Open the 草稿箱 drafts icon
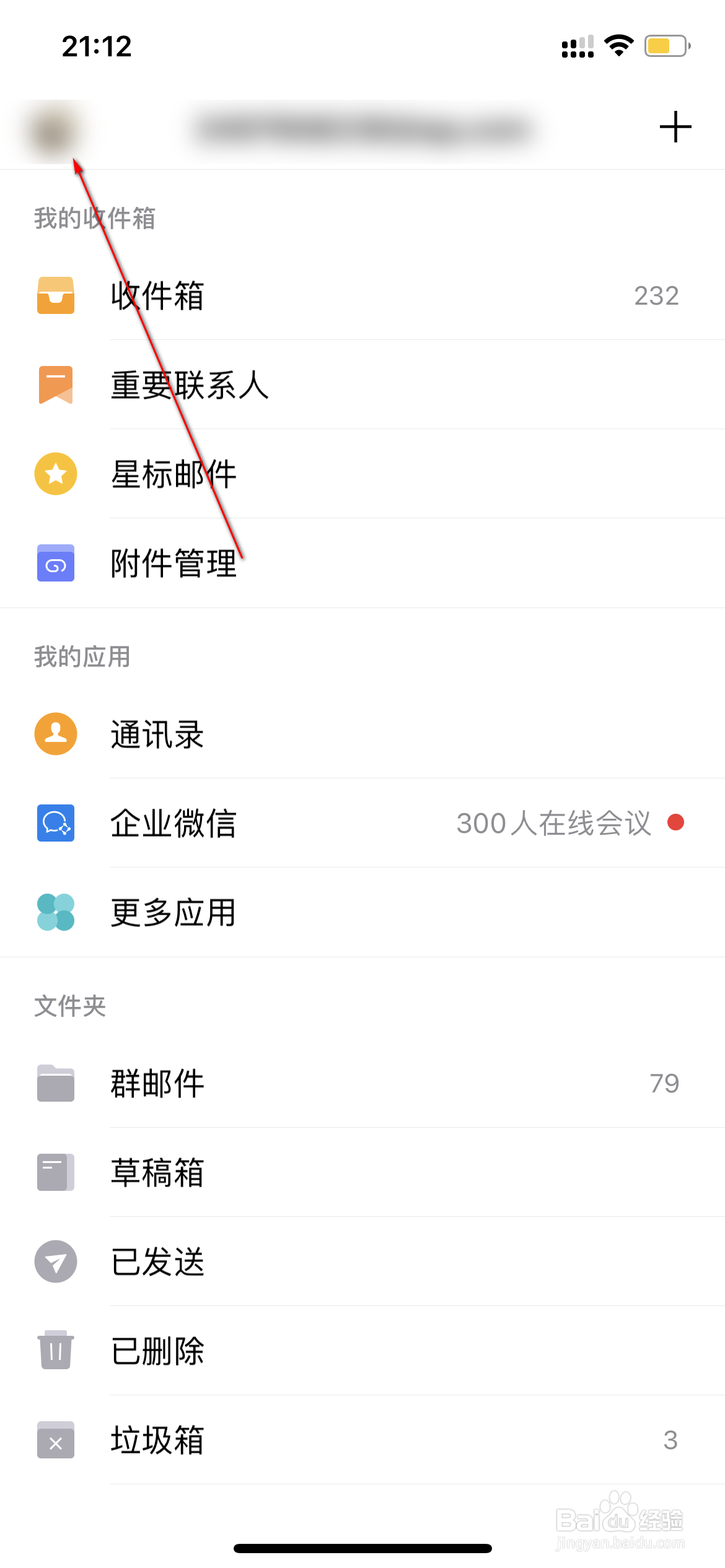The image size is (725, 1568). click(55, 1172)
